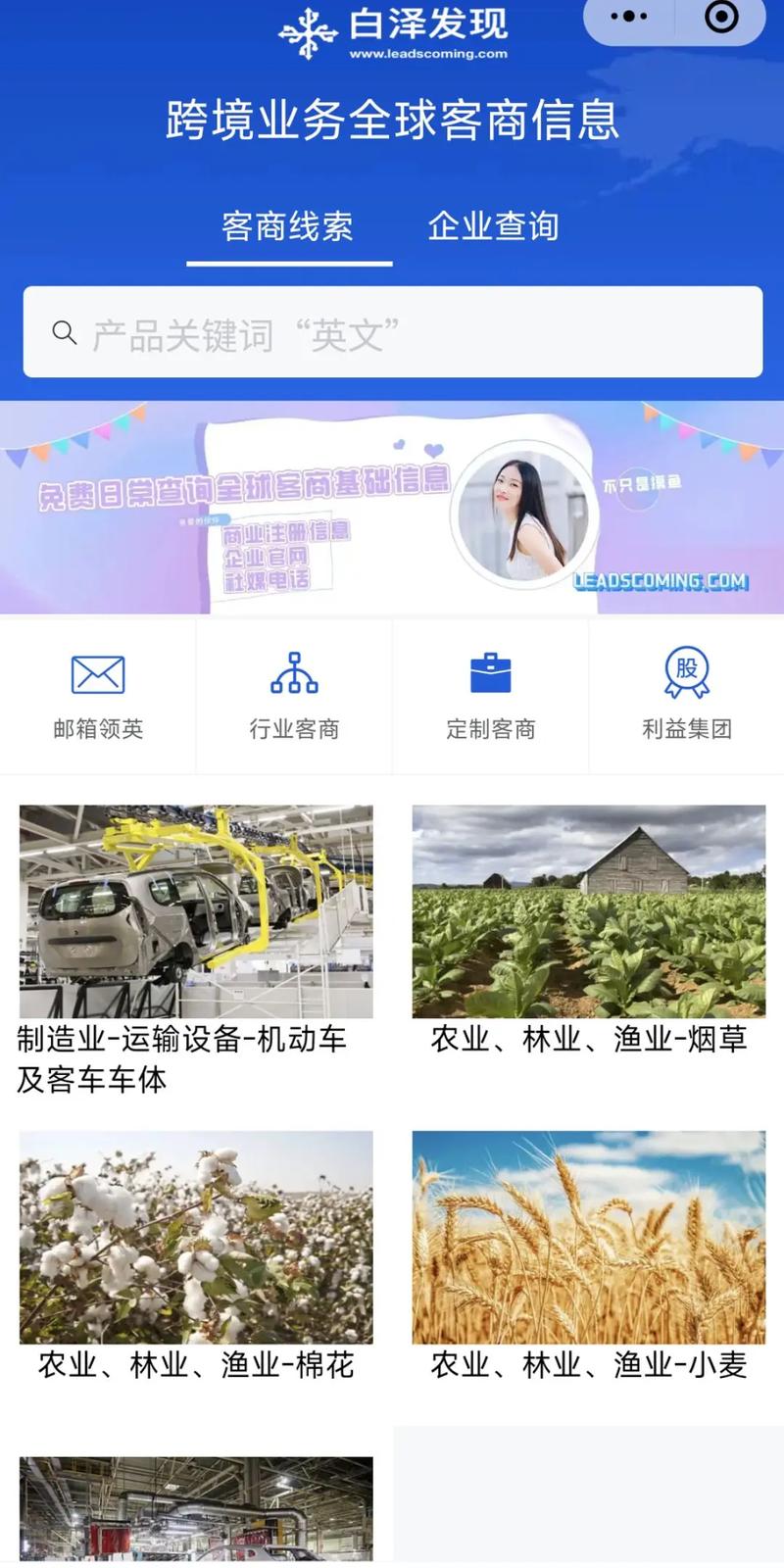This screenshot has height=1568, width=784.
Task: Tap the magnifier icon in the search bar
Action: (x=65, y=333)
